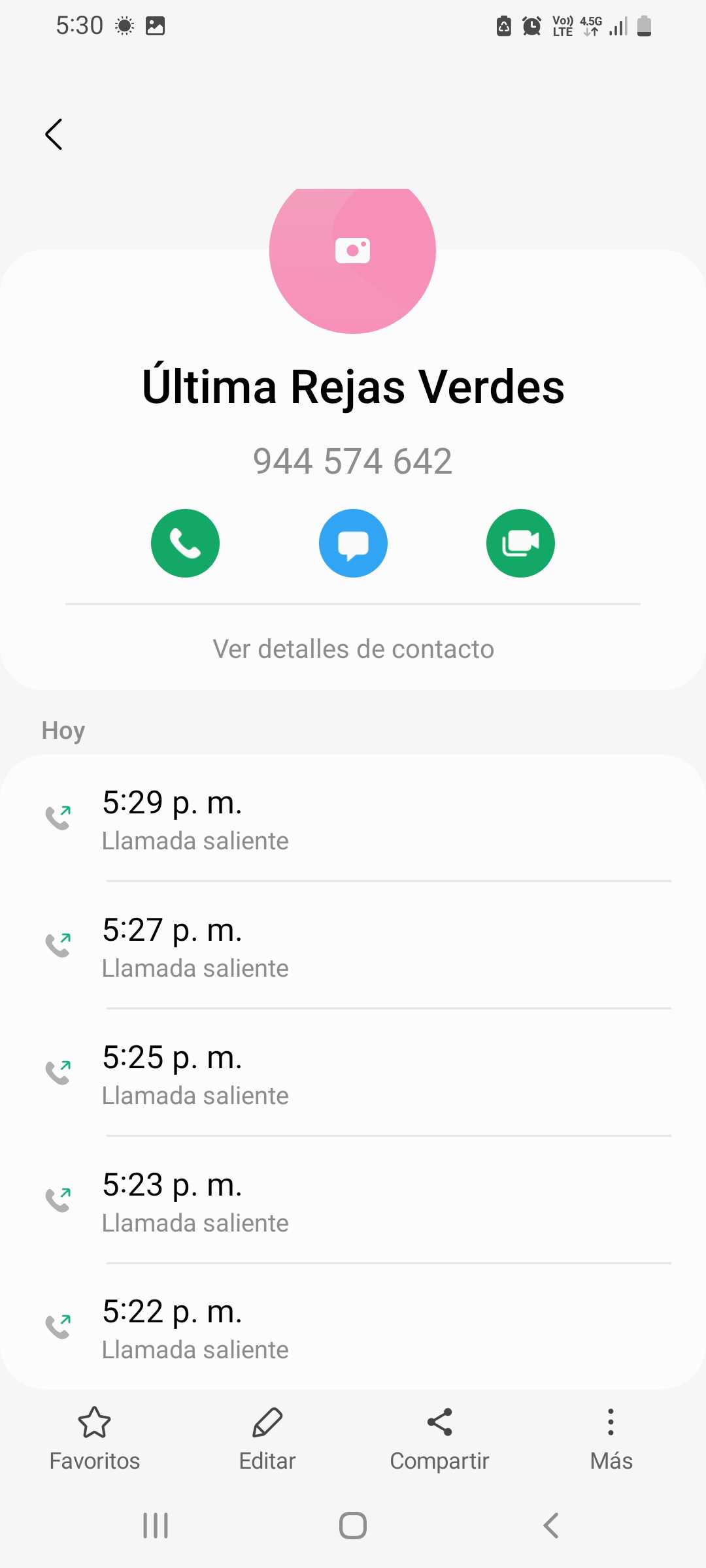Open the 5:22 p. m. call log item
Image resolution: width=706 pixels, height=1568 pixels.
pos(353,1329)
